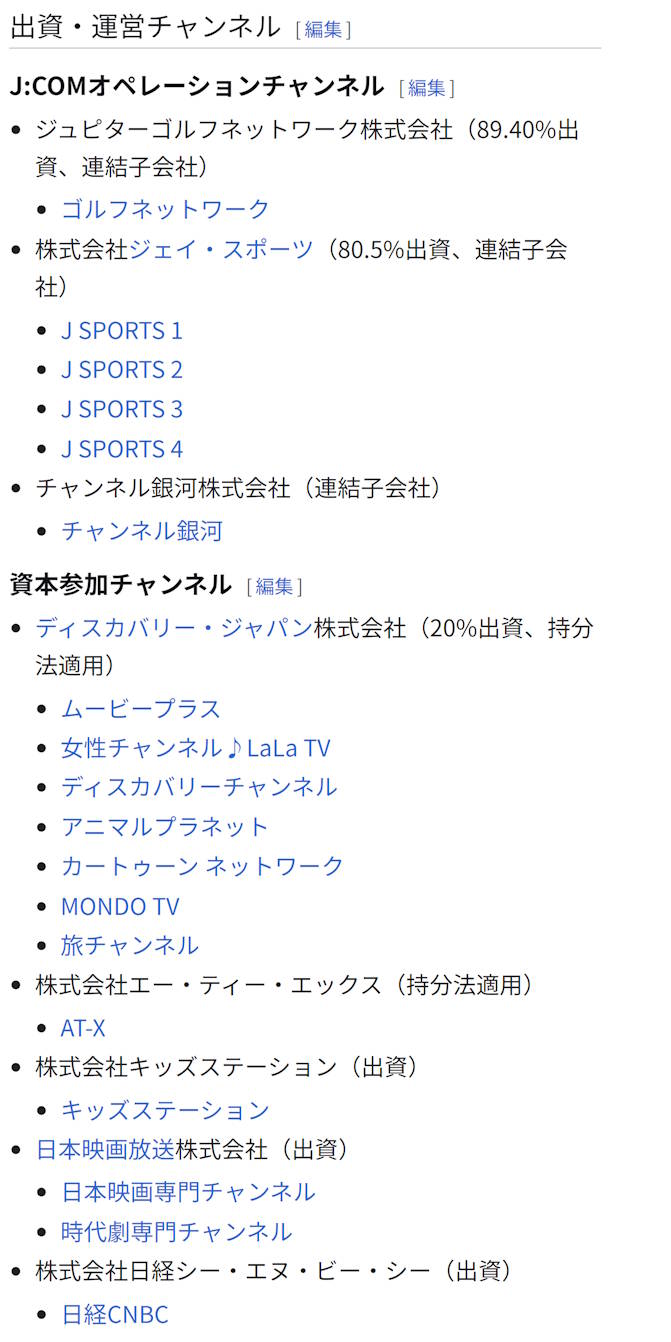This screenshot has width=671, height=1342.
Task: Open the MONDO TV link
Action: pyautogui.click(x=120, y=906)
